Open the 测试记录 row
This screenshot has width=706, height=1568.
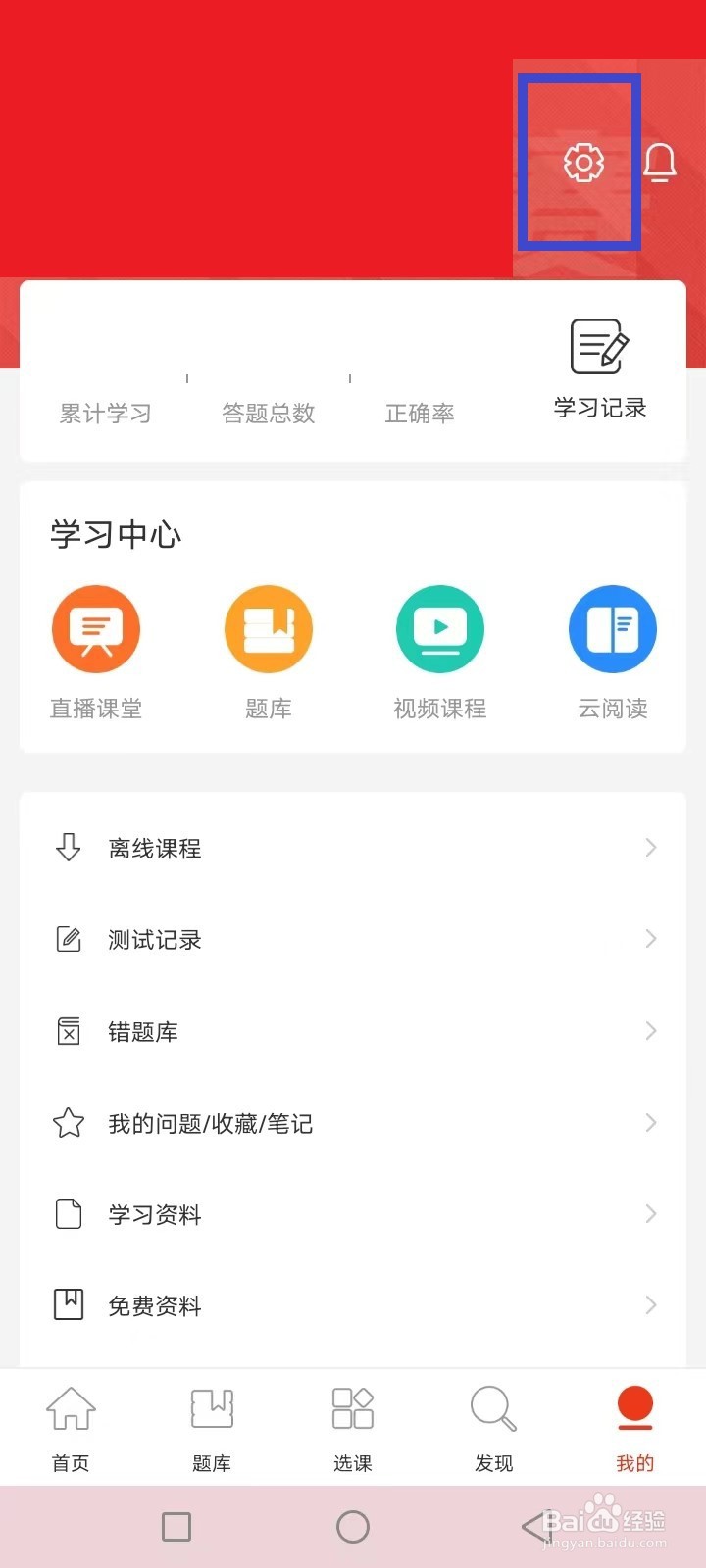tap(353, 939)
